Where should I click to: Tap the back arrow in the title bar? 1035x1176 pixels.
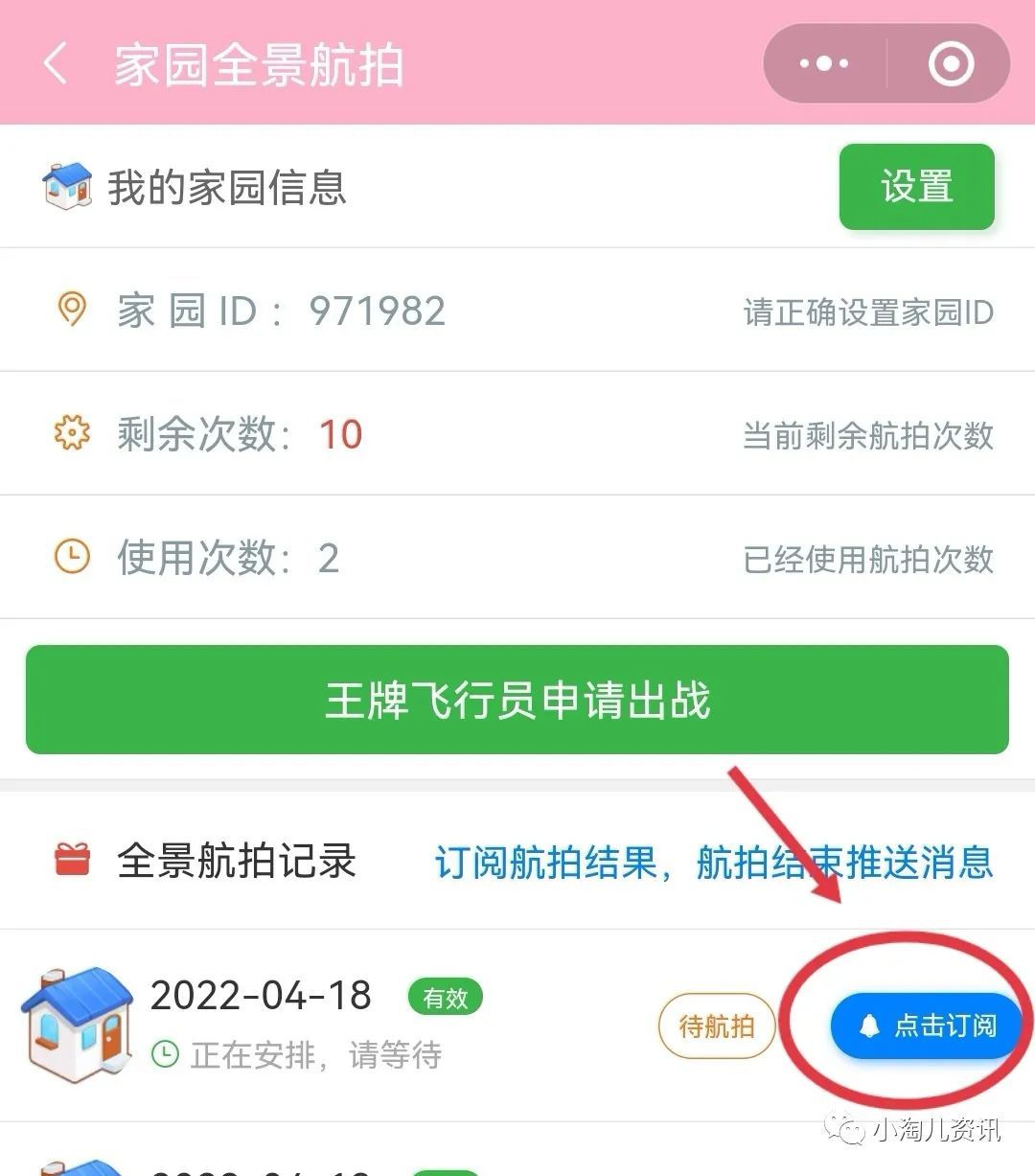pos(55,63)
